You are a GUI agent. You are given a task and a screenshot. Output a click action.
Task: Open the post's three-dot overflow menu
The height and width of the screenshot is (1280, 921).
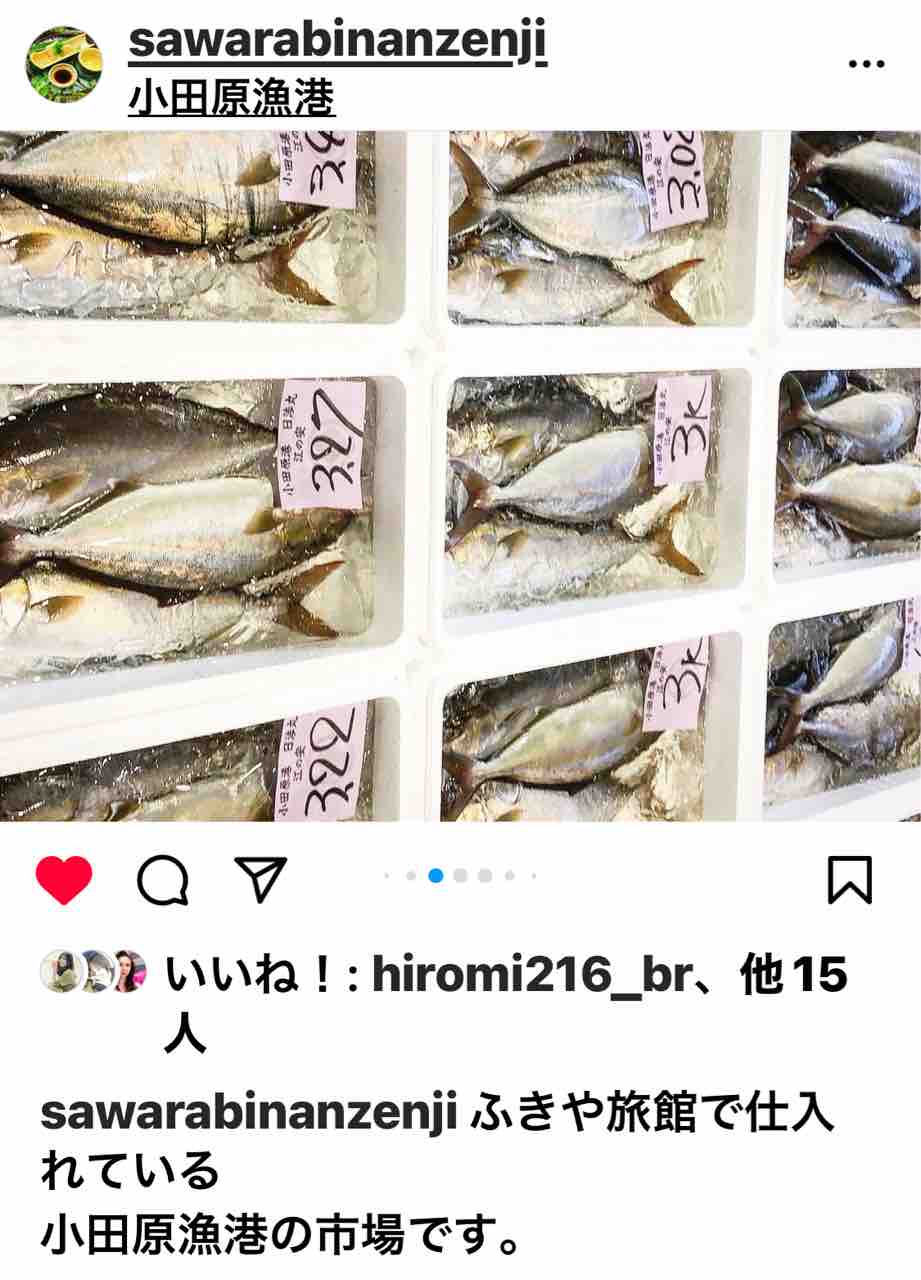[x=866, y=62]
